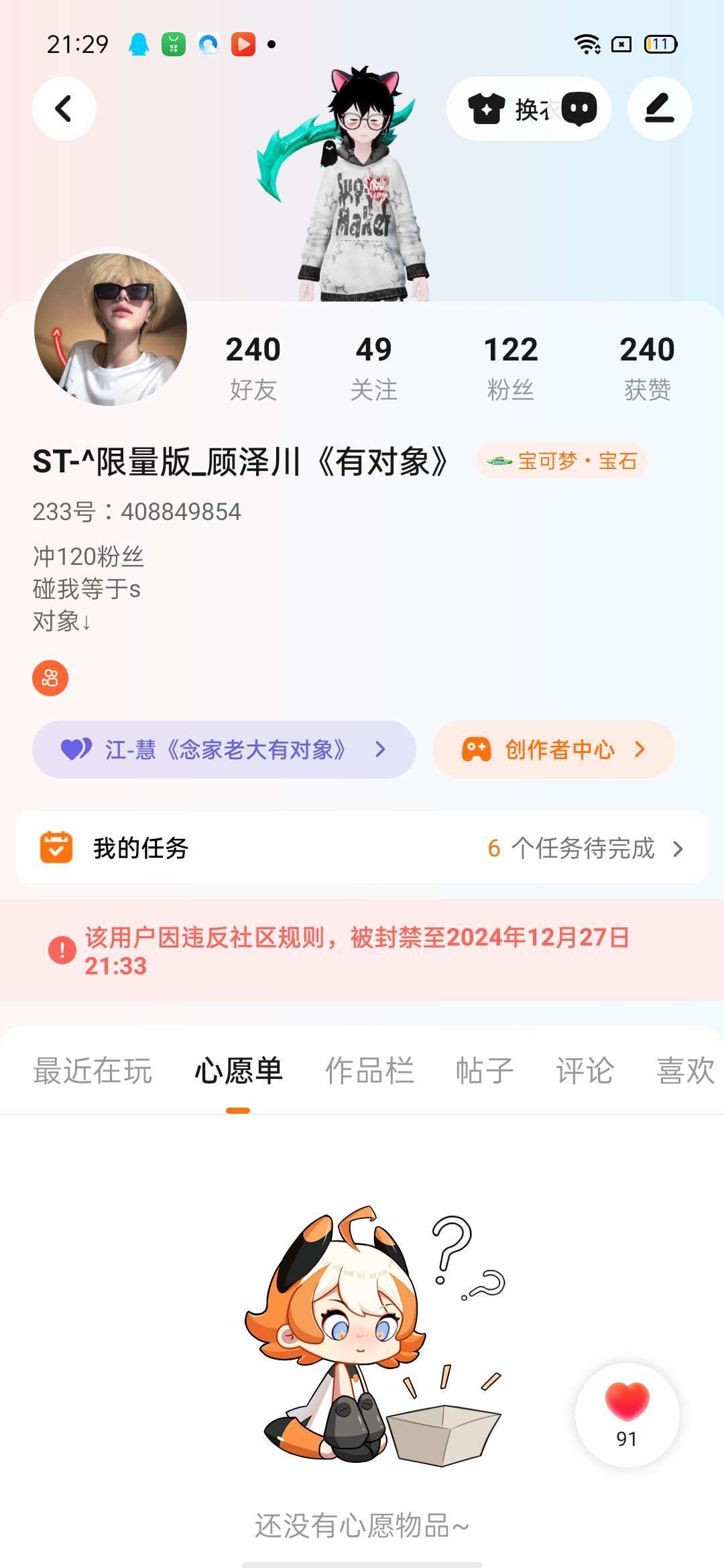Switch to the 作品栏 tab

click(x=369, y=1070)
